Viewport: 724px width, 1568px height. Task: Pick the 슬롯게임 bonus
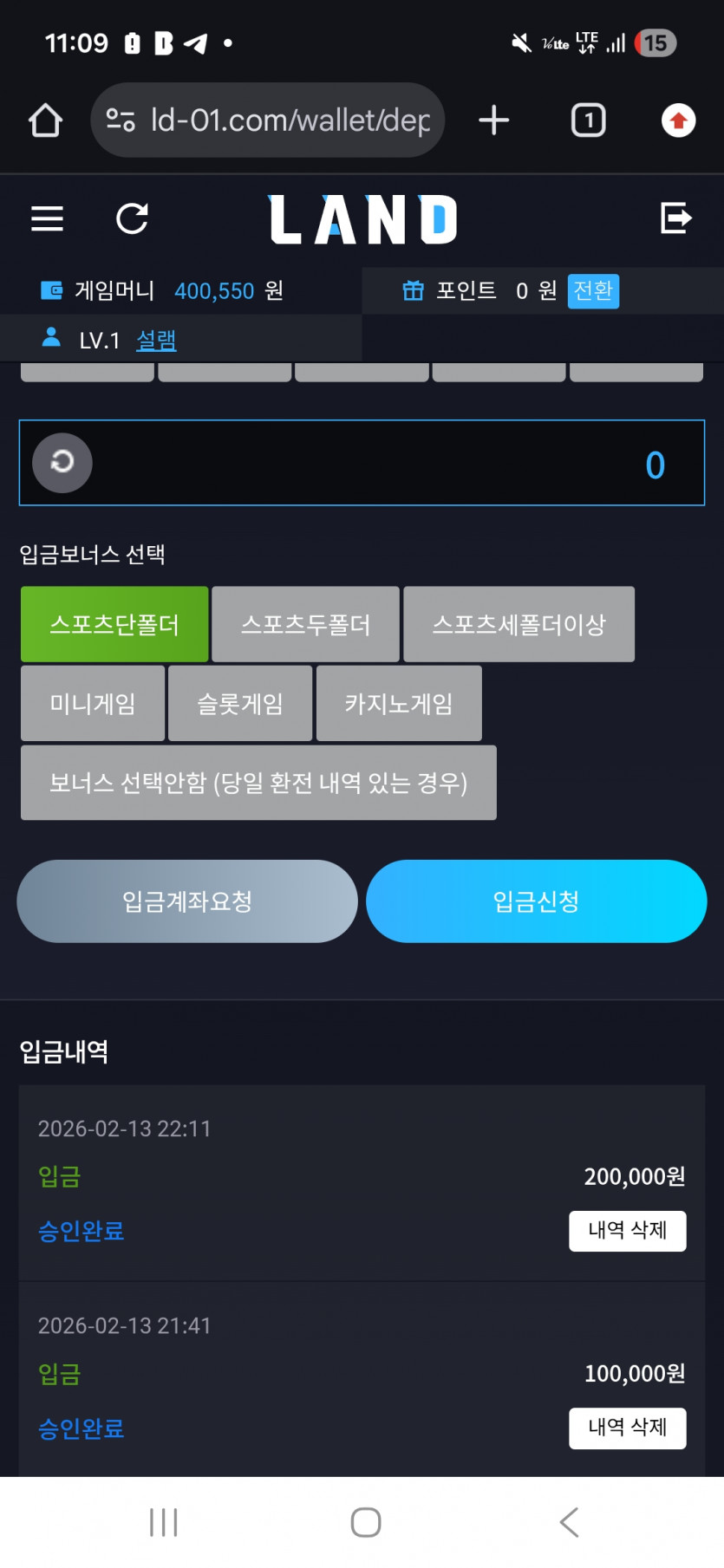(x=240, y=703)
